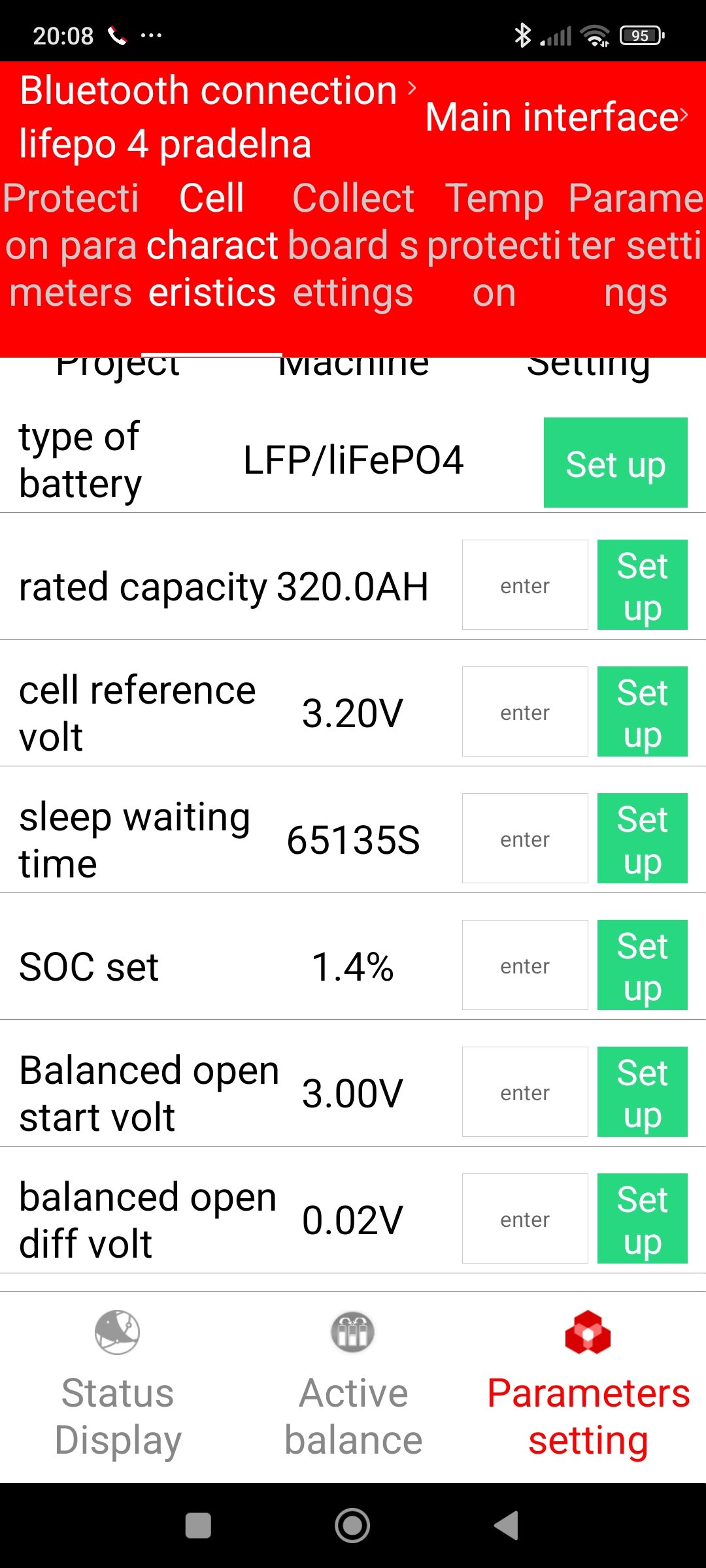Select the Cell characteristics tab
Viewport: 706px width, 1568px height.
coord(212,245)
